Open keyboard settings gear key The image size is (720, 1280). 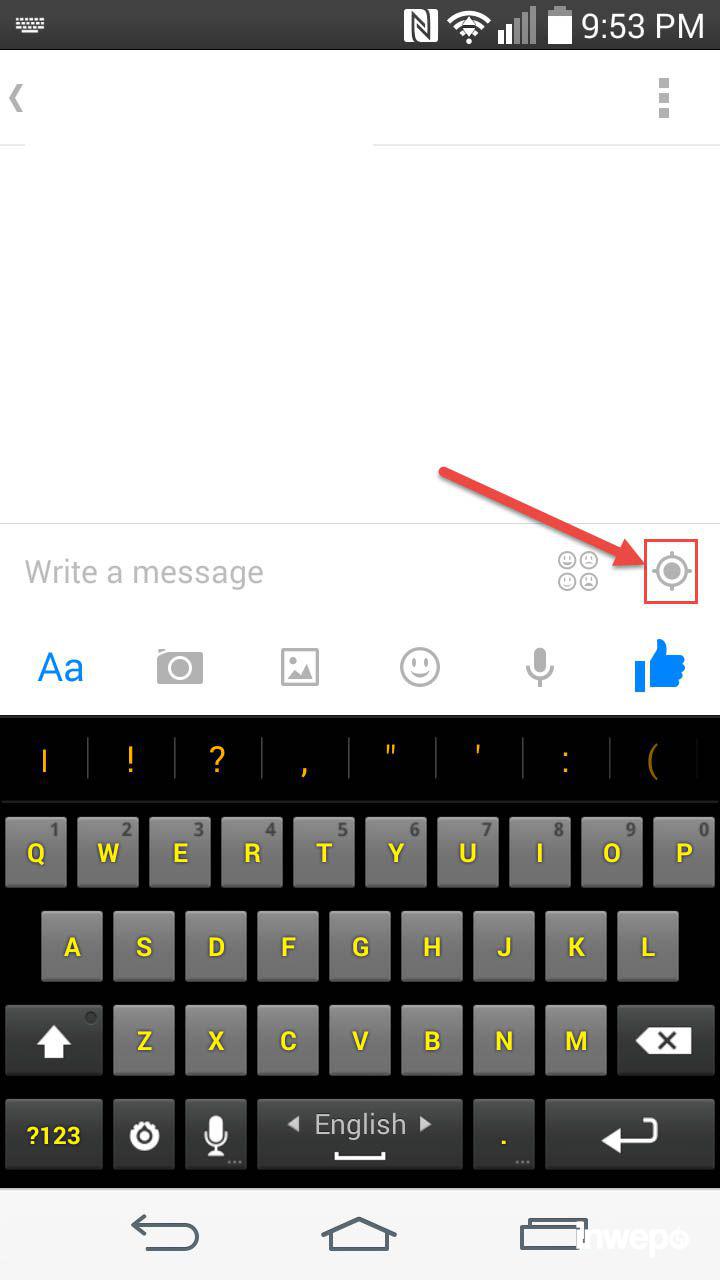pyautogui.click(x=144, y=1135)
